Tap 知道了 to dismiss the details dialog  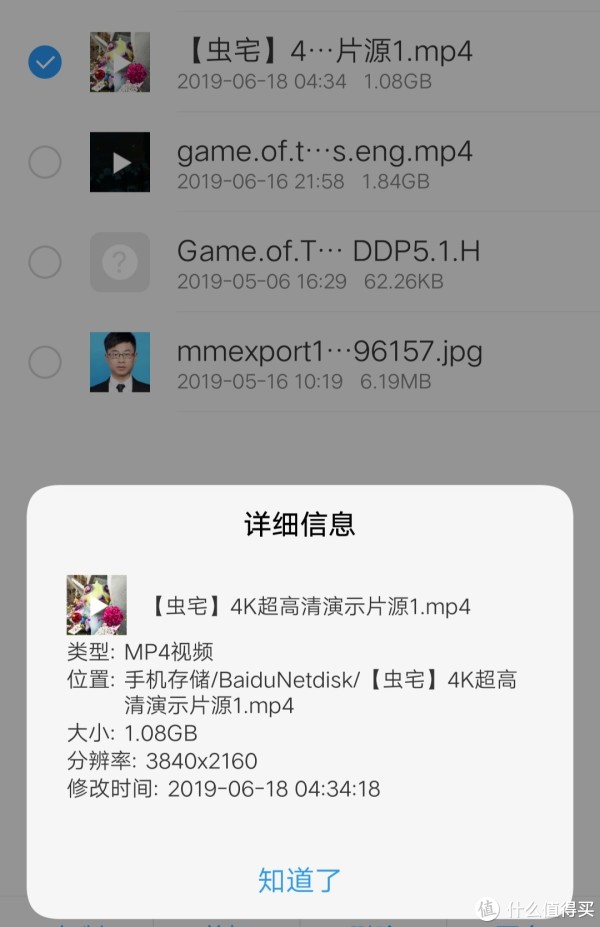pyautogui.click(x=300, y=880)
